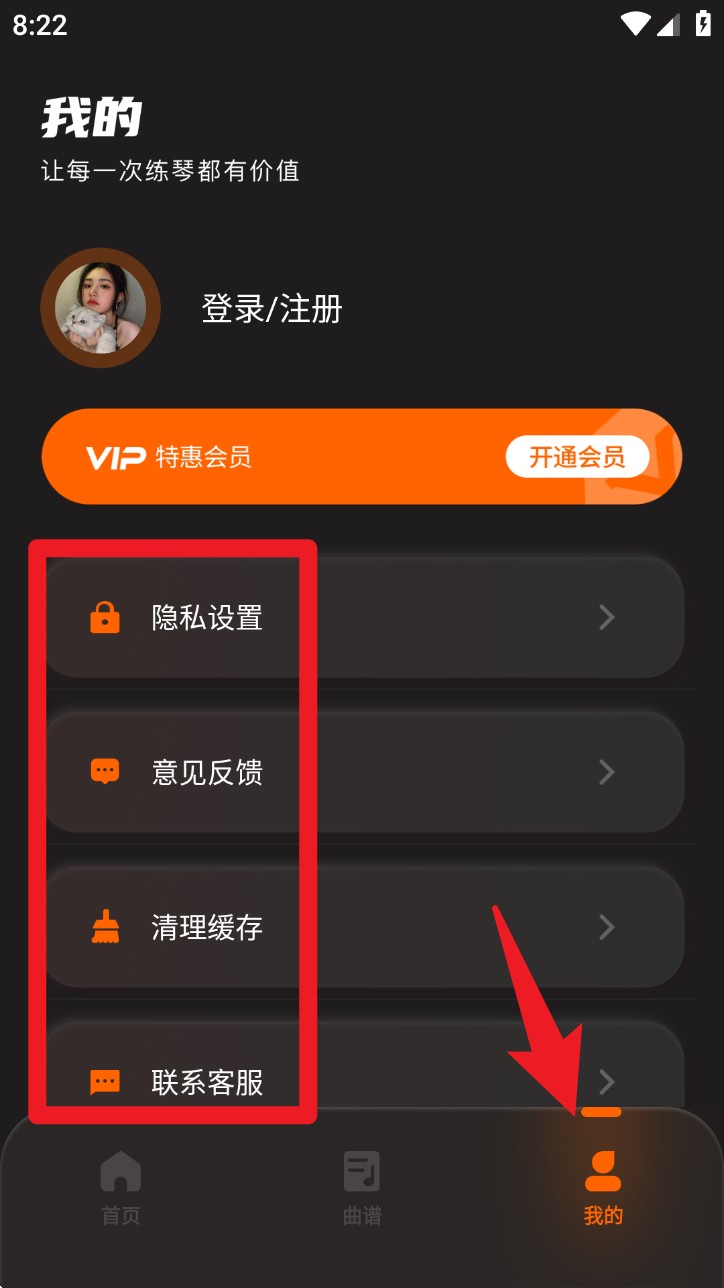This screenshot has height=1288, width=724.
Task: Select 清理缓存 to clear cache
Action: click(x=364, y=927)
